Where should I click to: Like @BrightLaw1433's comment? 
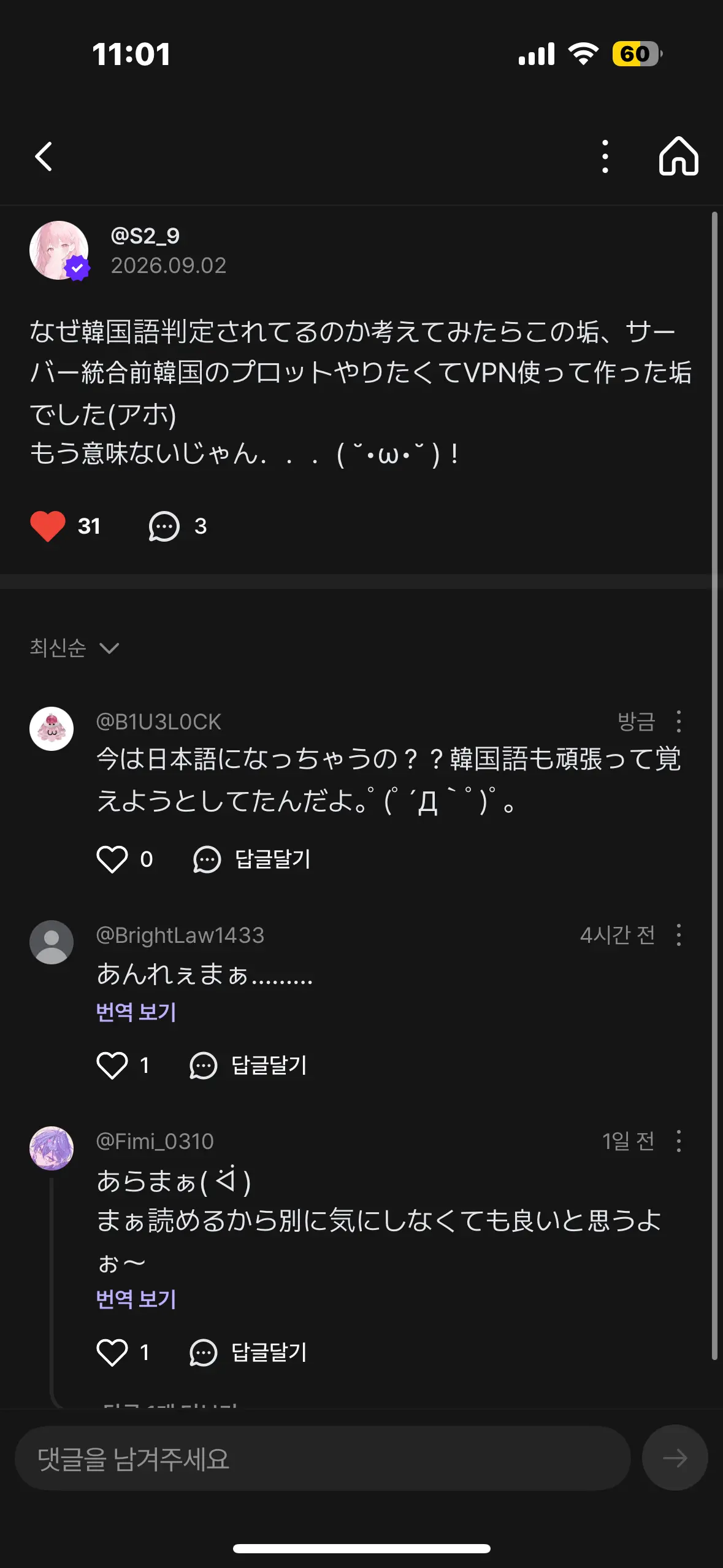[x=112, y=1066]
